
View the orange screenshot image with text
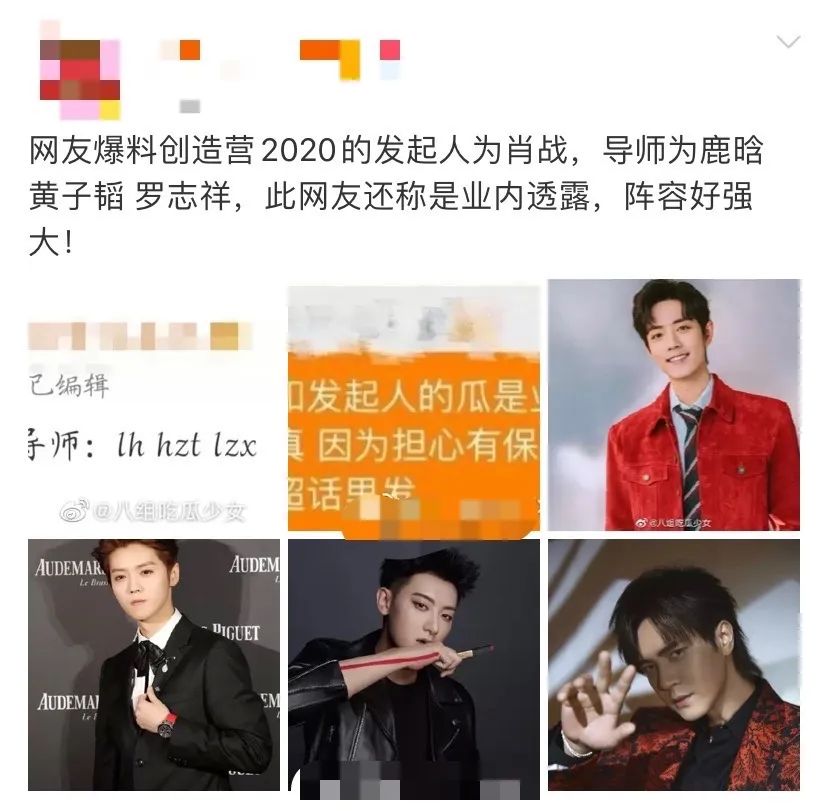click(414, 405)
